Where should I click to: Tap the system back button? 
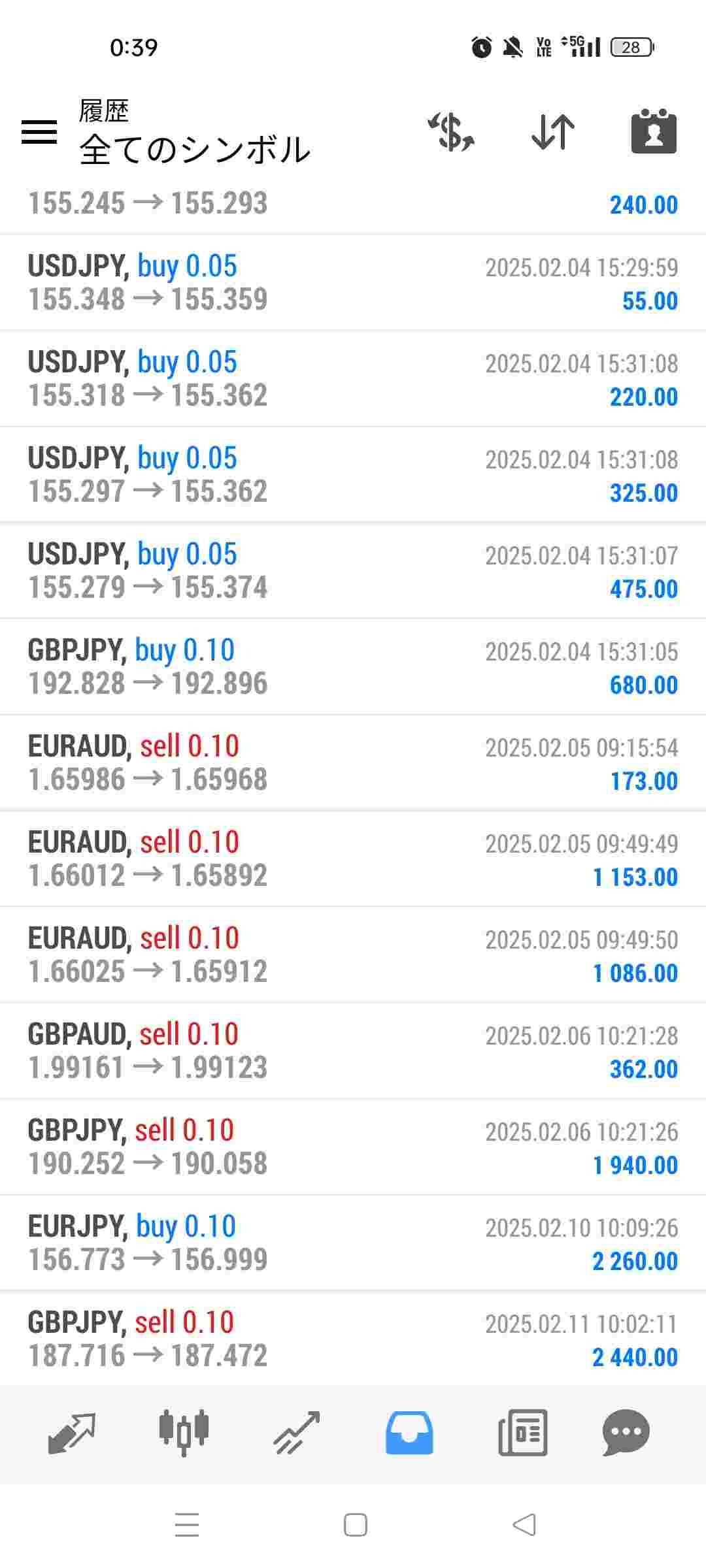pyautogui.click(x=524, y=1525)
